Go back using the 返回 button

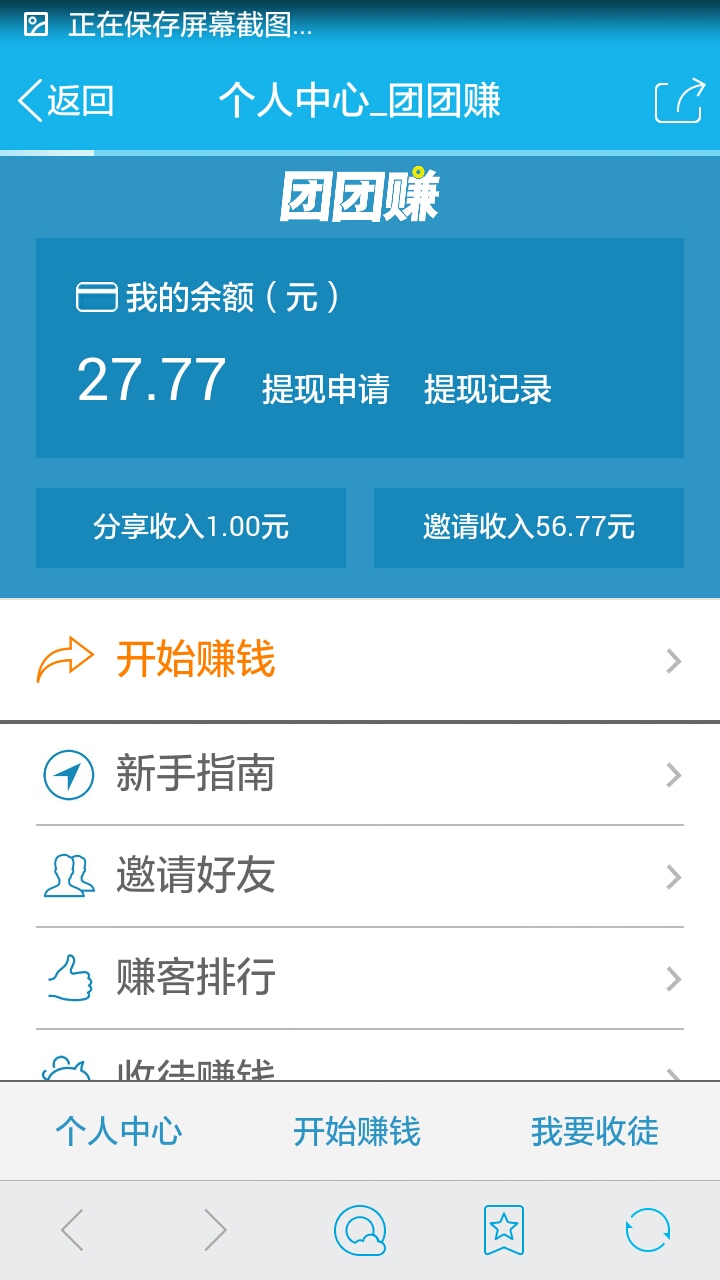pyautogui.click(x=66, y=101)
